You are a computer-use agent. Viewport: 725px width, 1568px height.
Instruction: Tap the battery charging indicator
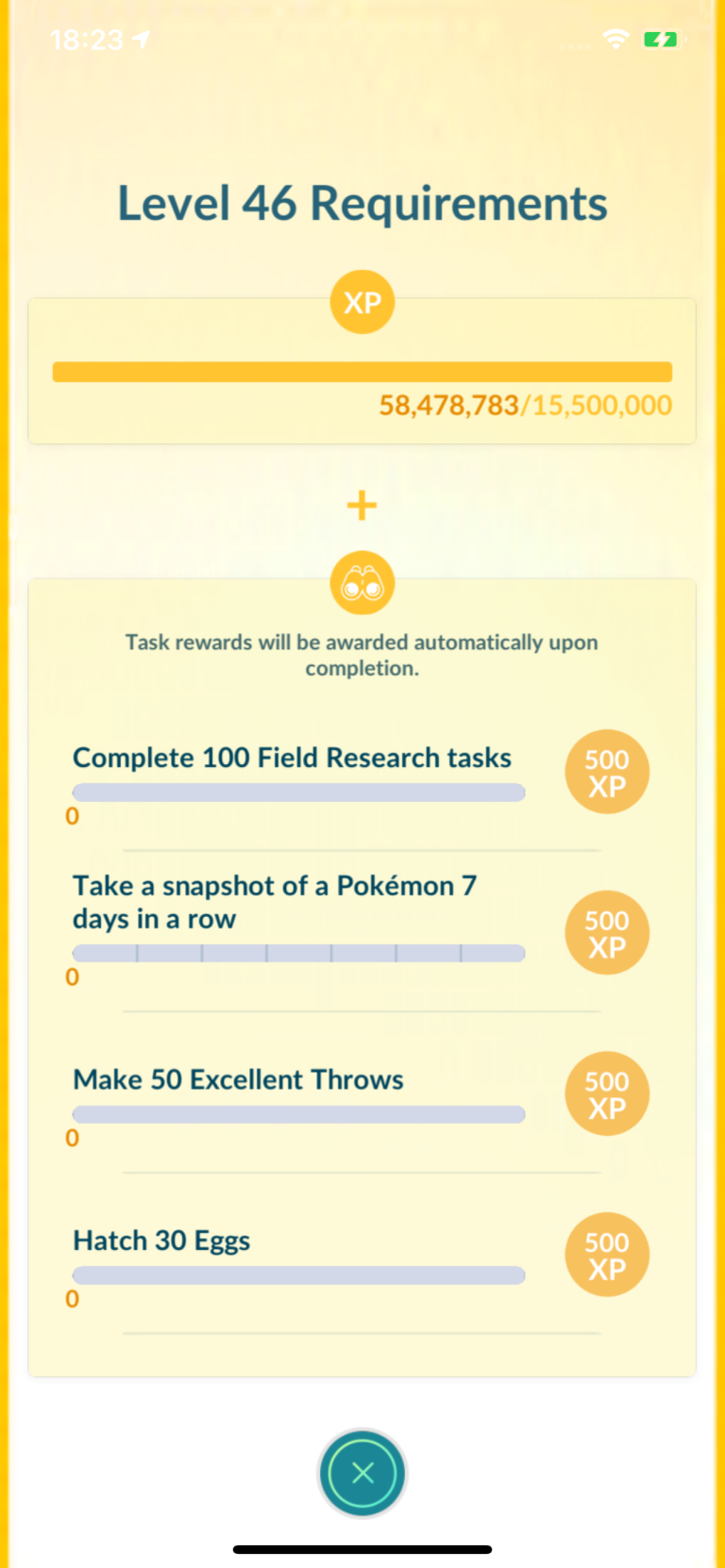pyautogui.click(x=661, y=40)
